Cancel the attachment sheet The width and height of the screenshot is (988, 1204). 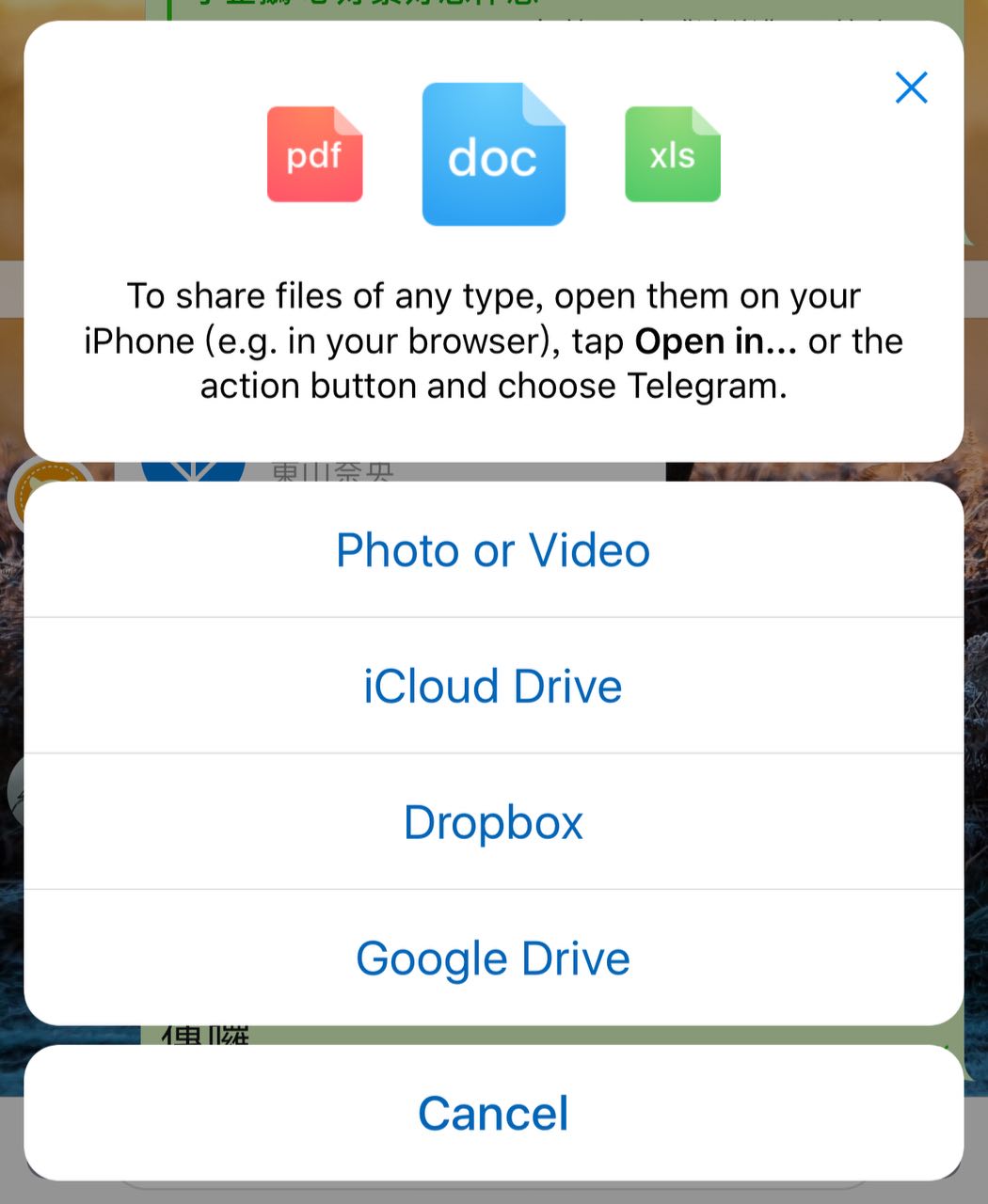(x=493, y=1113)
